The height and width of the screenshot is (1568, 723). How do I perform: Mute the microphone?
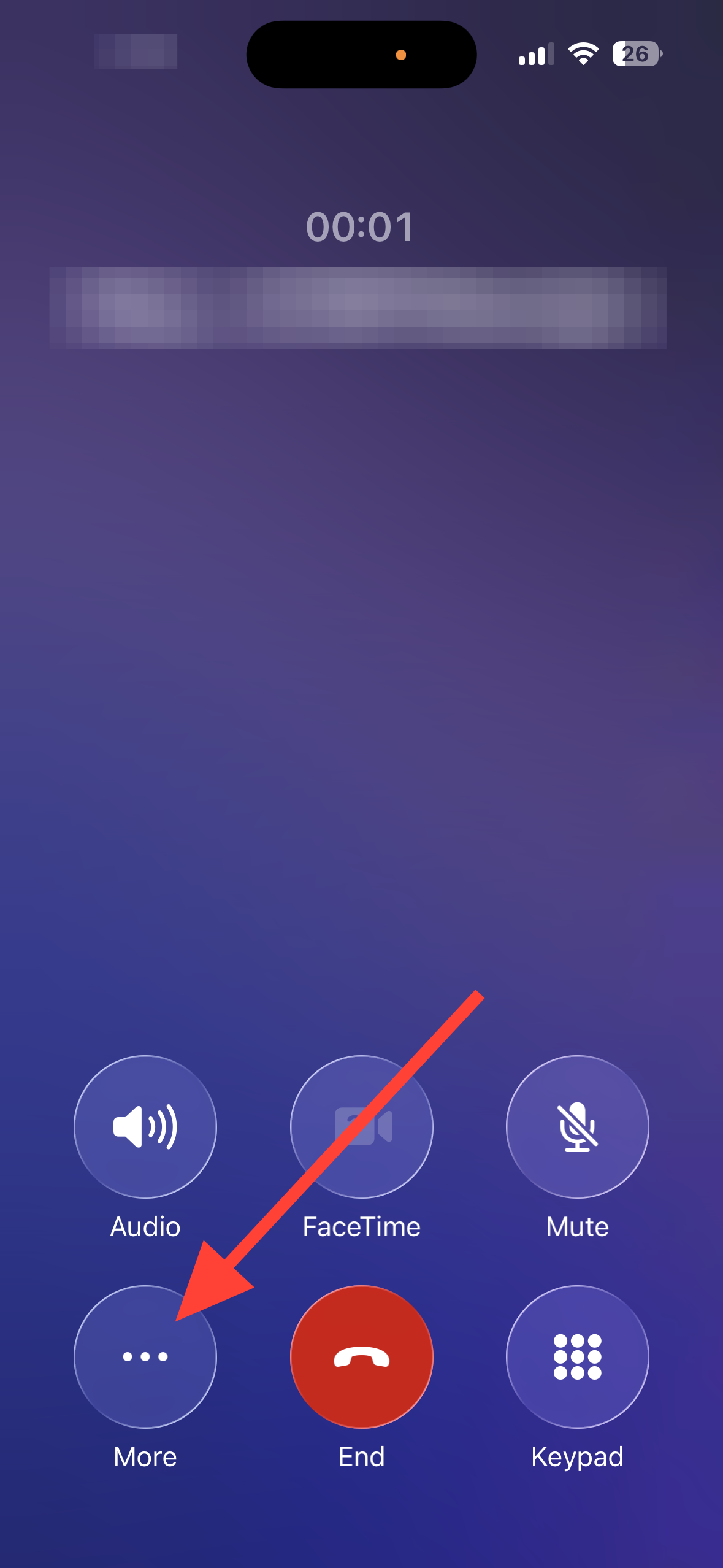[x=577, y=1126]
